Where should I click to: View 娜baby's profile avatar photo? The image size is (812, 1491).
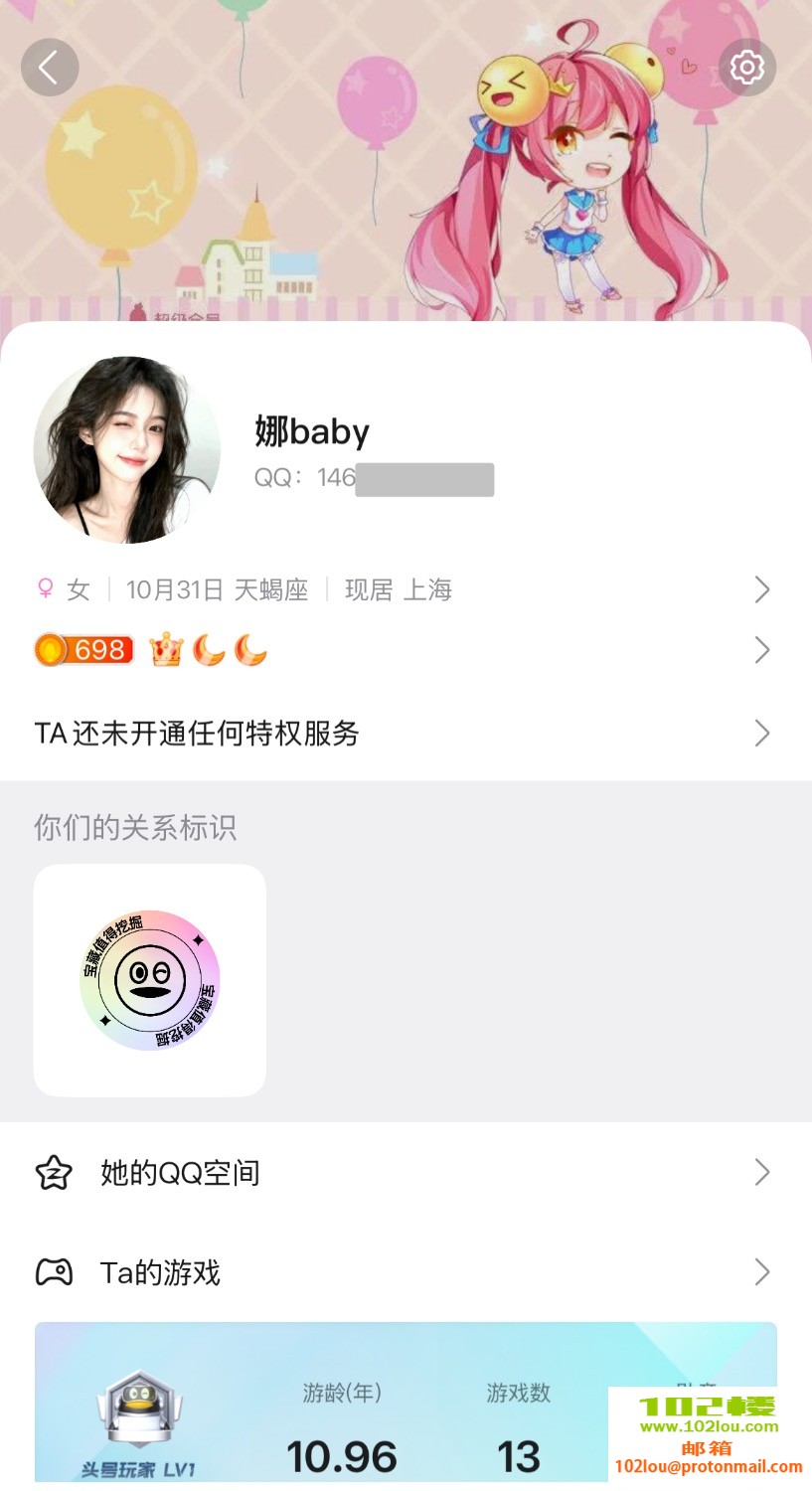[x=127, y=450]
